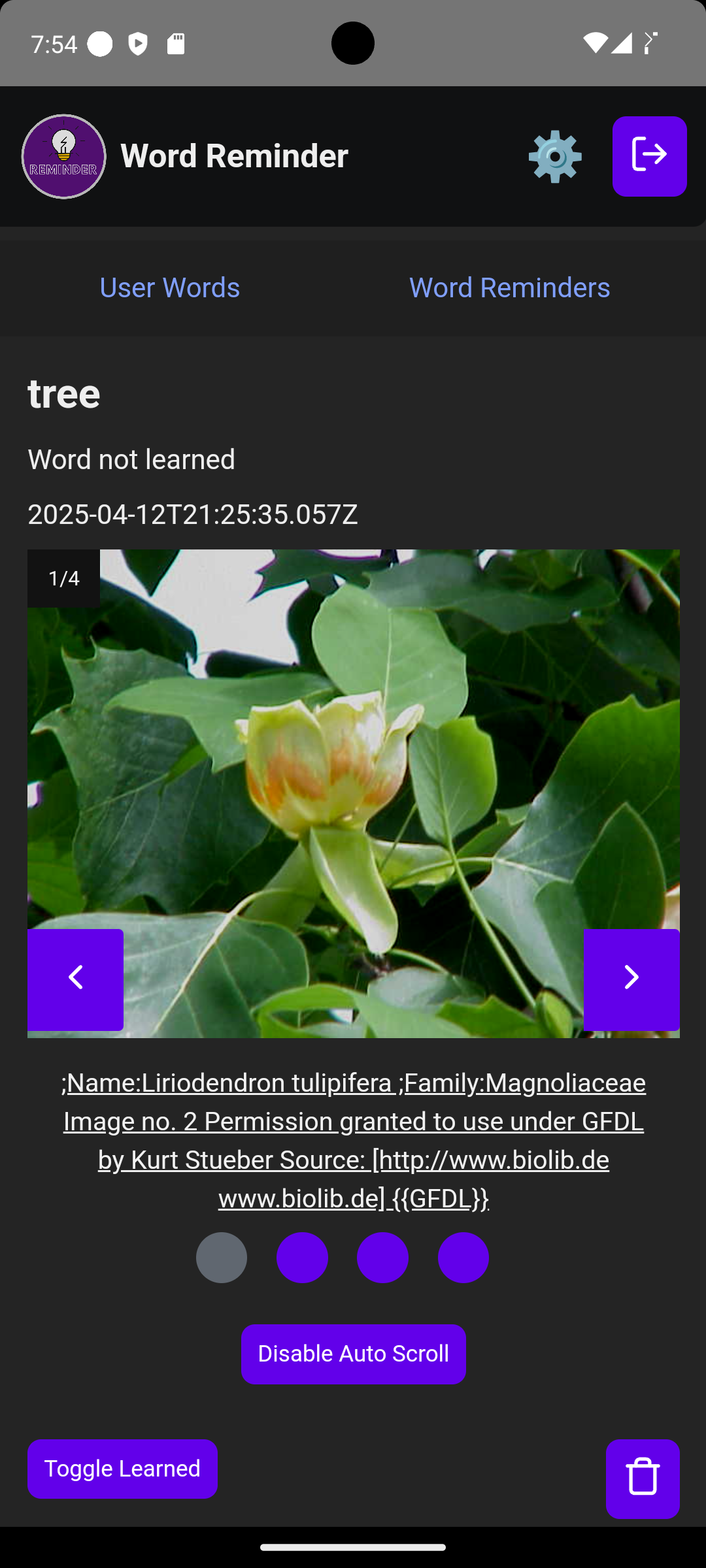
Task: Switch to the User Words tab
Action: pos(170,287)
